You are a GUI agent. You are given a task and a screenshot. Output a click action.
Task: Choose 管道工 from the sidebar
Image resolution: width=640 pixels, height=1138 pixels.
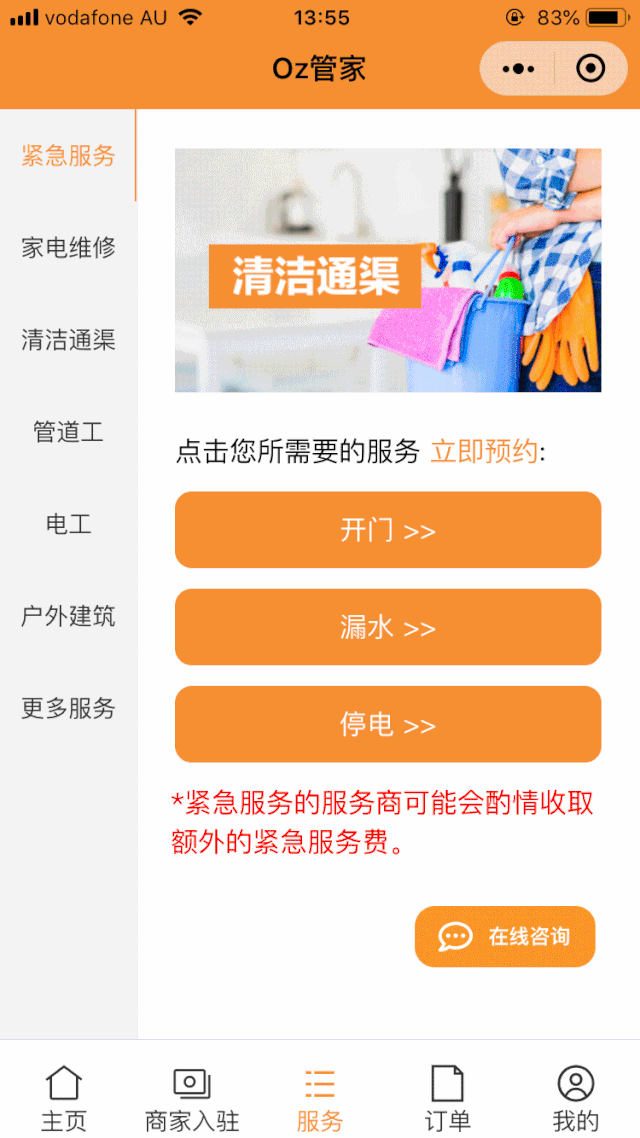click(68, 432)
